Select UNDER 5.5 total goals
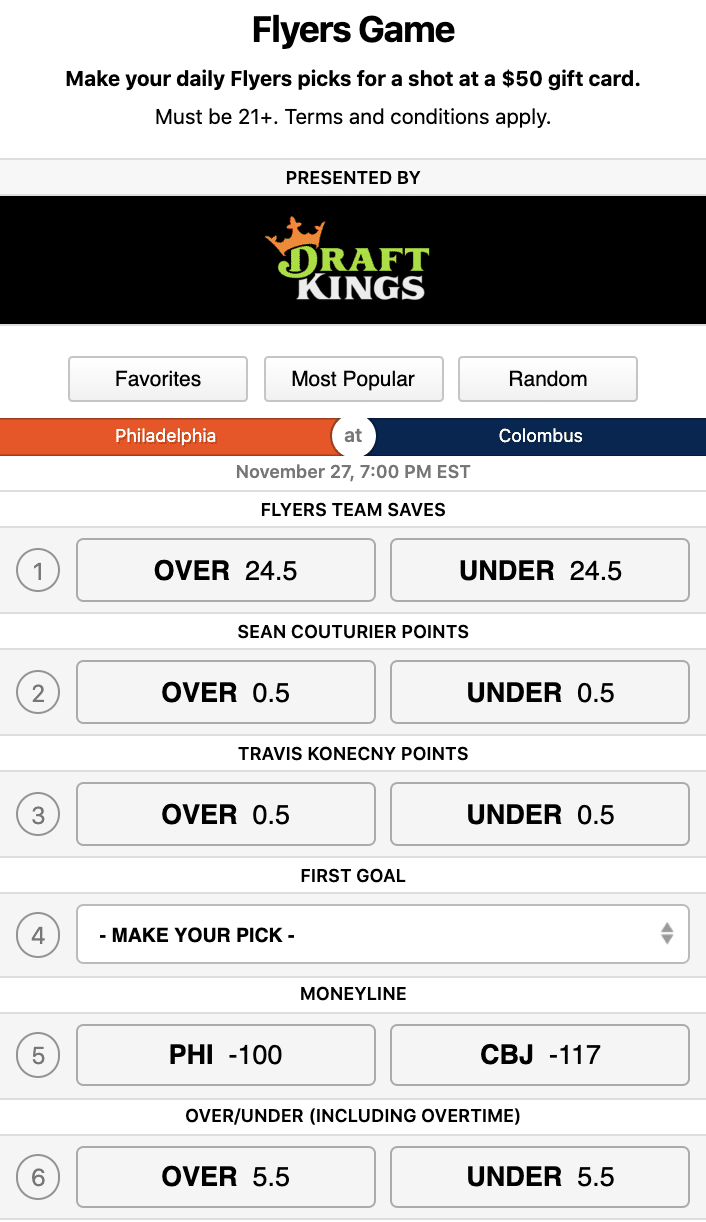Screen dimensions: 706x1222 tap(540, 1176)
